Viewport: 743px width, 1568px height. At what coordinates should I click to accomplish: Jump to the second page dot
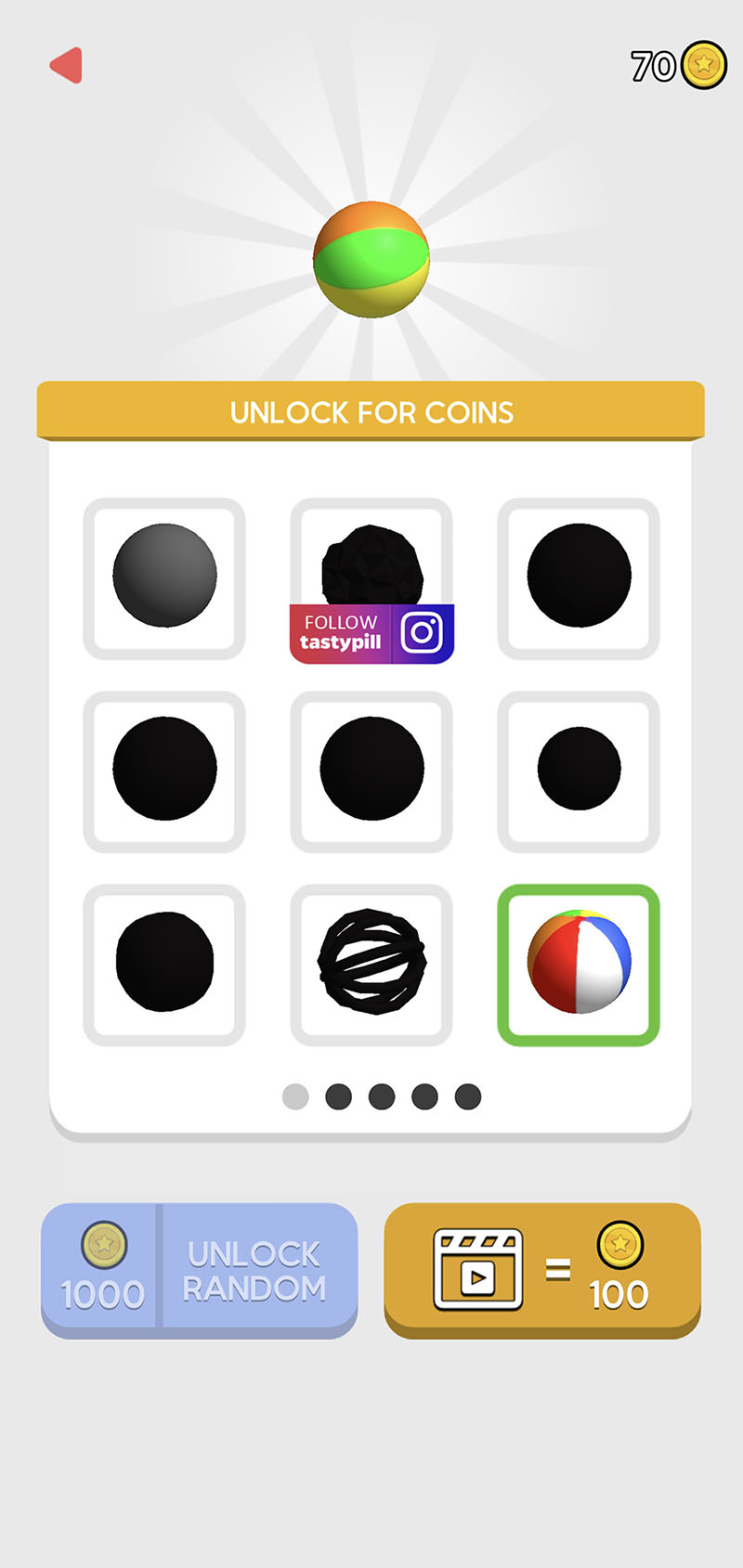pyautogui.click(x=338, y=1096)
